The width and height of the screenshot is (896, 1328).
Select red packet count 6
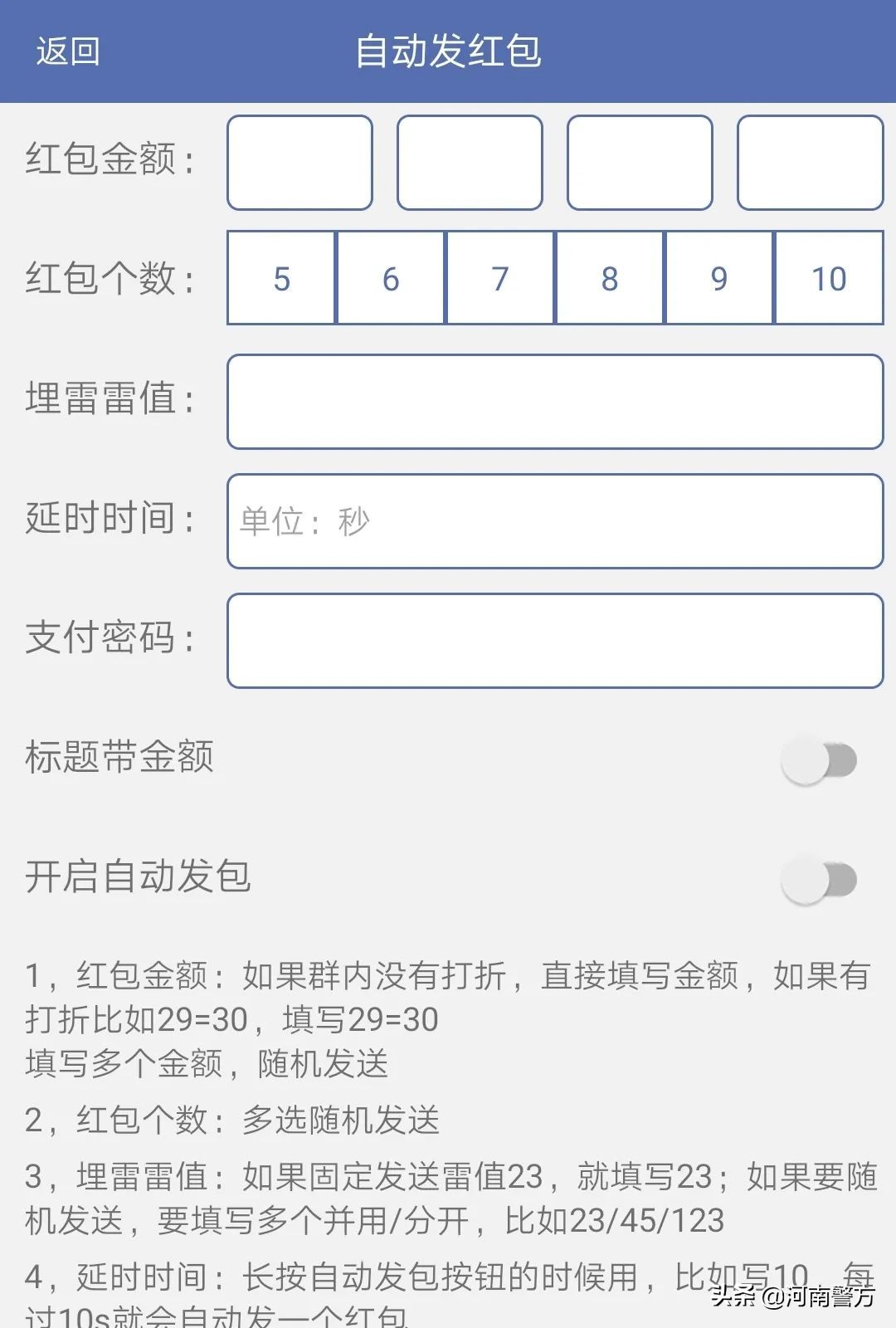coord(390,277)
